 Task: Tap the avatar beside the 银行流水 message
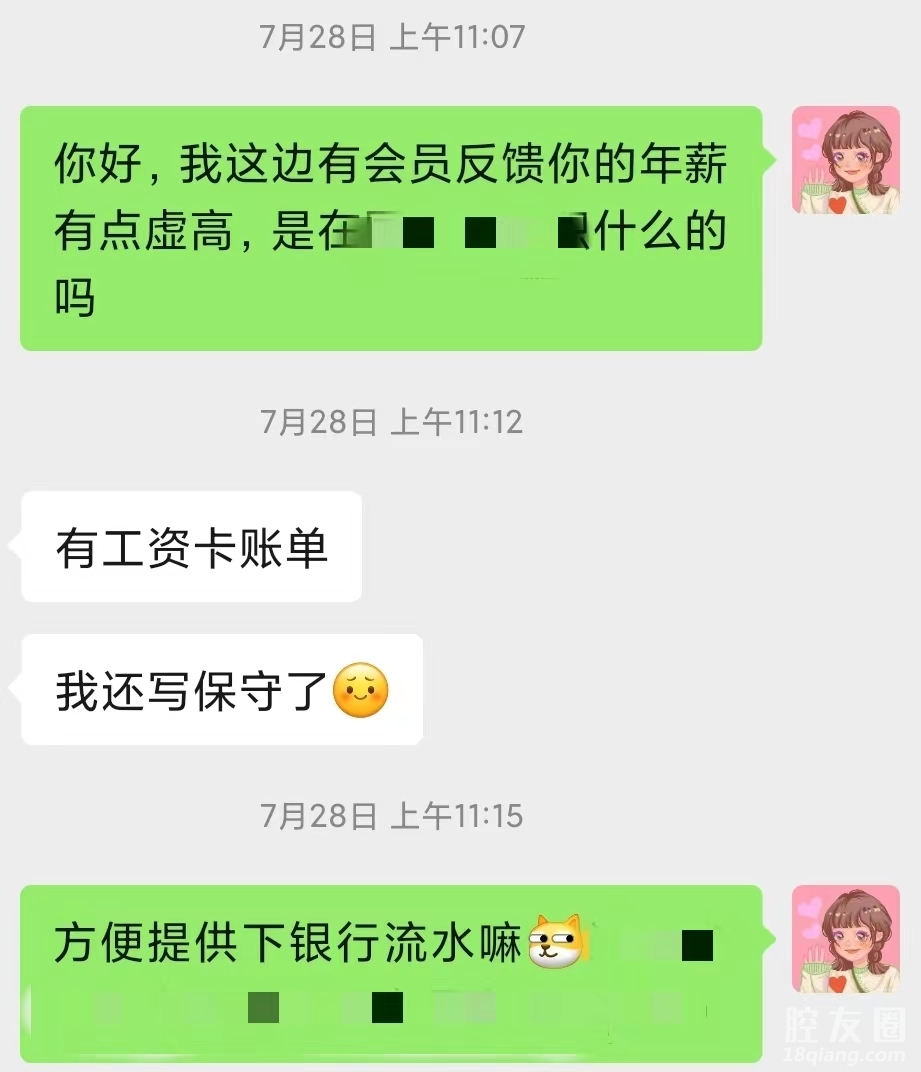[845, 939]
